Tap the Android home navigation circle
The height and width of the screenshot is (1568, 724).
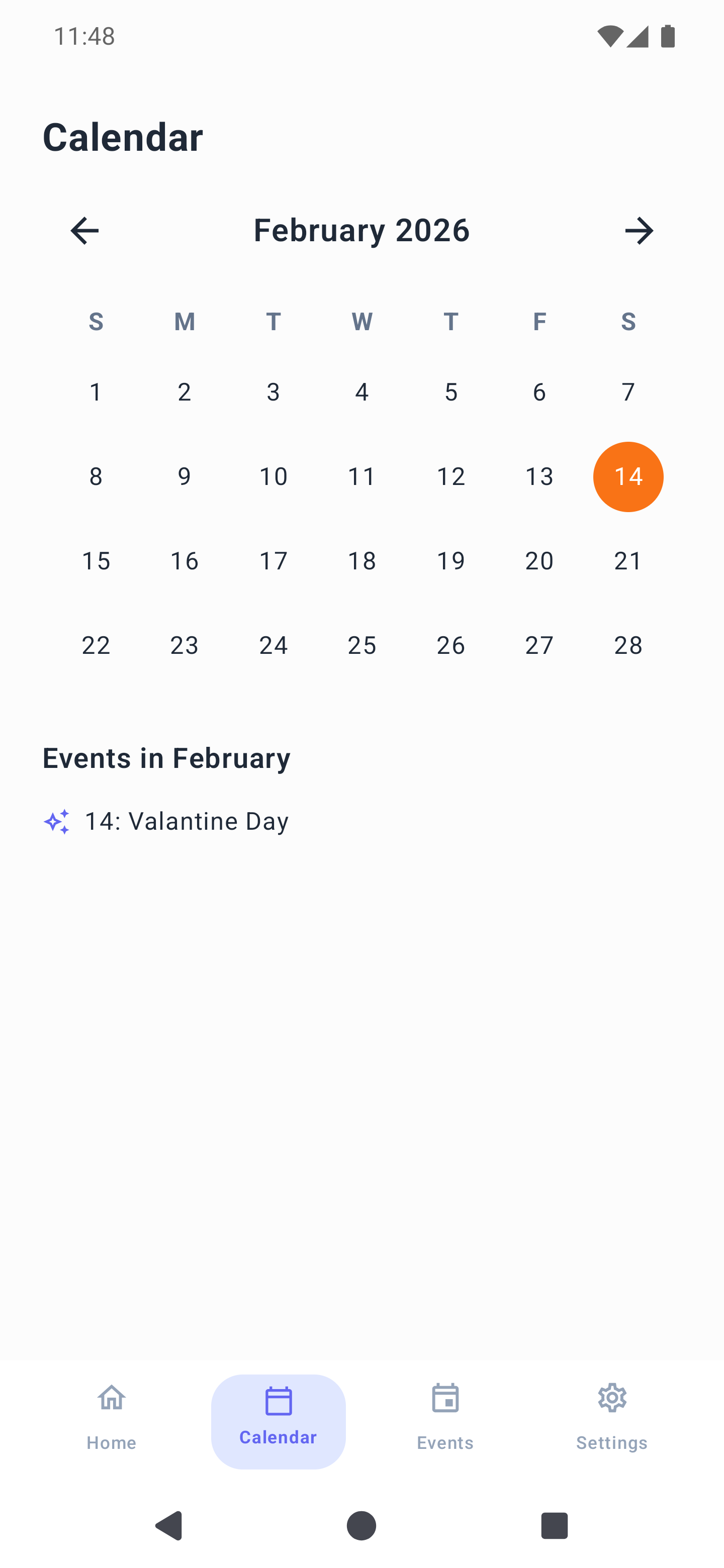361,1526
